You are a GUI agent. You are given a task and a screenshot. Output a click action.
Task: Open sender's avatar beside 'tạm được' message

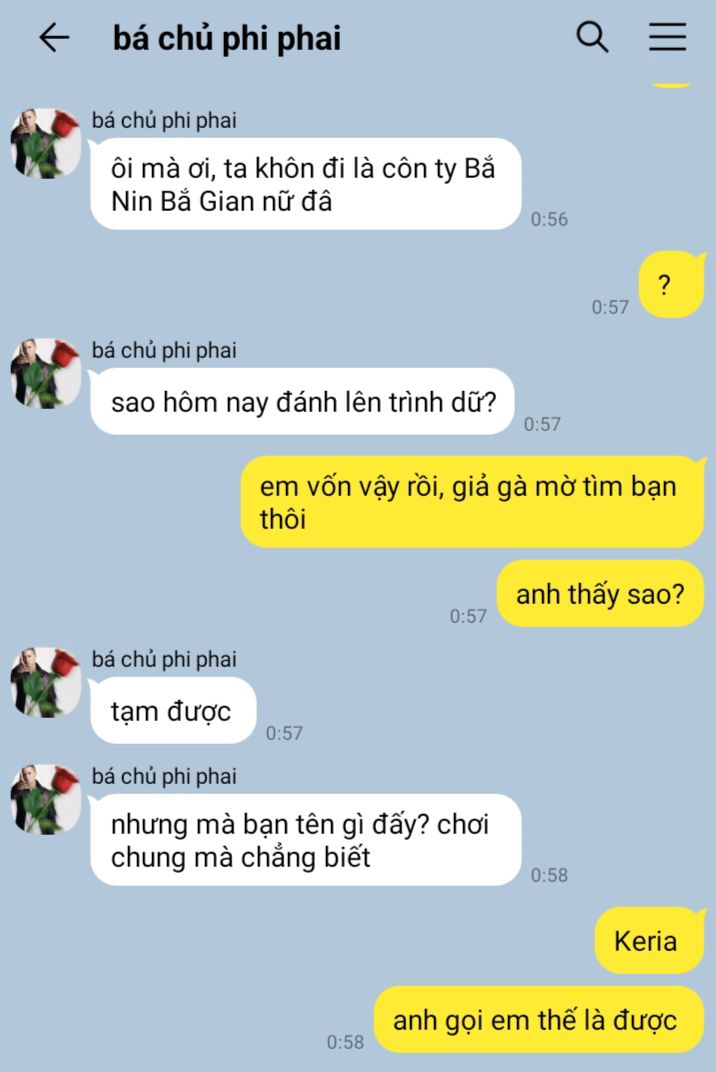click(x=46, y=683)
